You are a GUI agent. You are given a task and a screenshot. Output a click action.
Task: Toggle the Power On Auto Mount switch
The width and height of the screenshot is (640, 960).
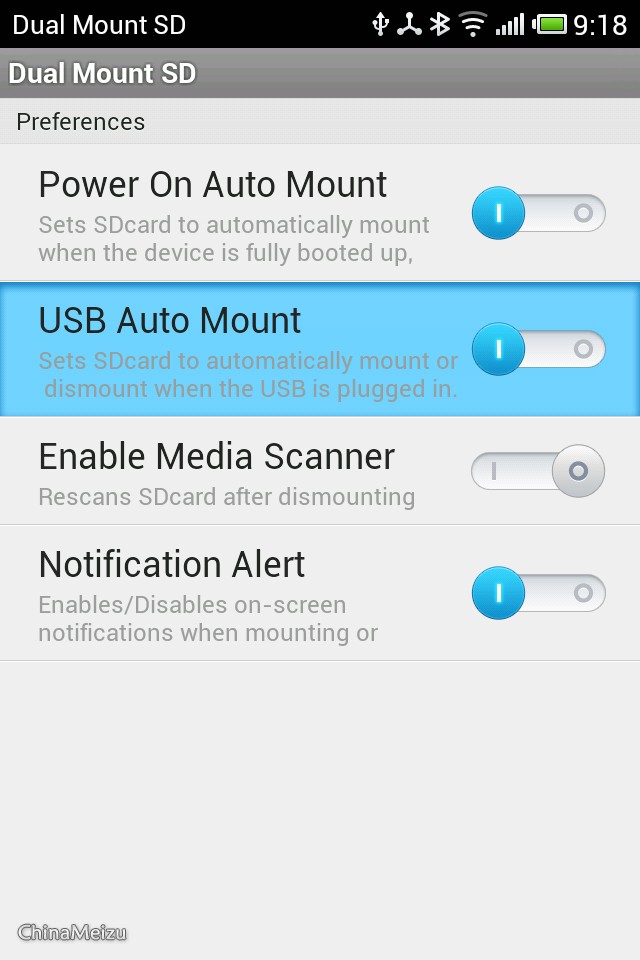pos(538,213)
